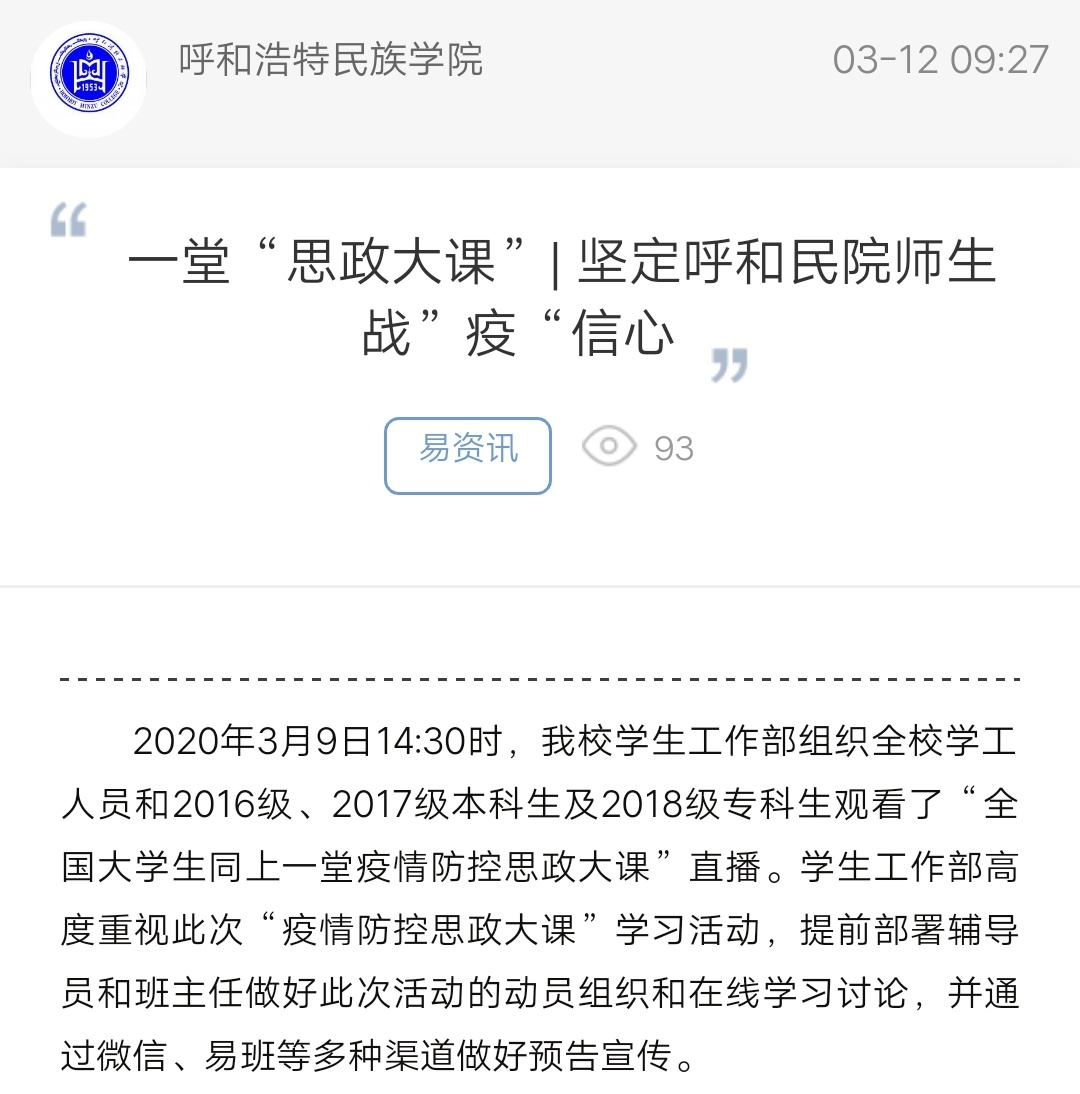
Task: Open 呼和浩特民族学院 author name
Action: click(330, 60)
